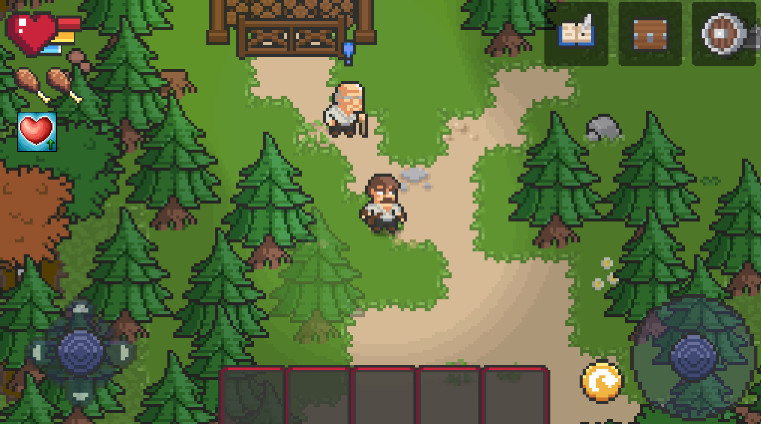Select the first hotbar slot
761x424 pixels.
252,394
